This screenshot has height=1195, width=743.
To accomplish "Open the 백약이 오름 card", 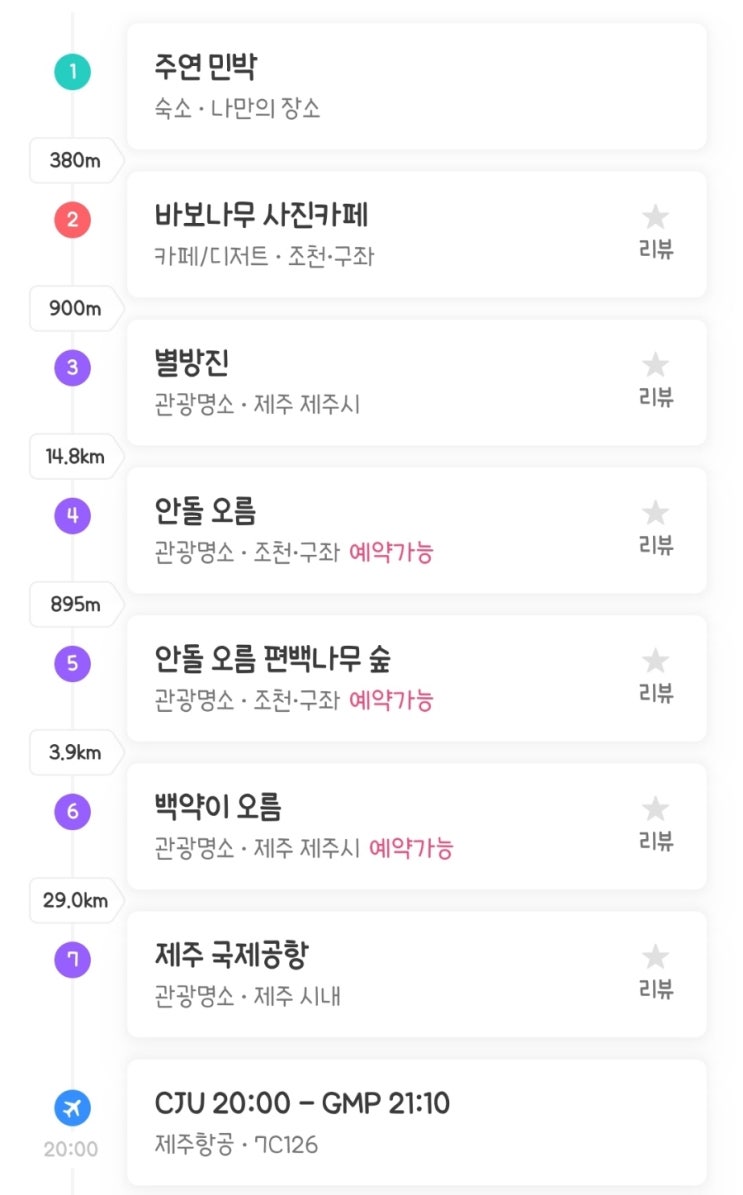I will [416, 825].
